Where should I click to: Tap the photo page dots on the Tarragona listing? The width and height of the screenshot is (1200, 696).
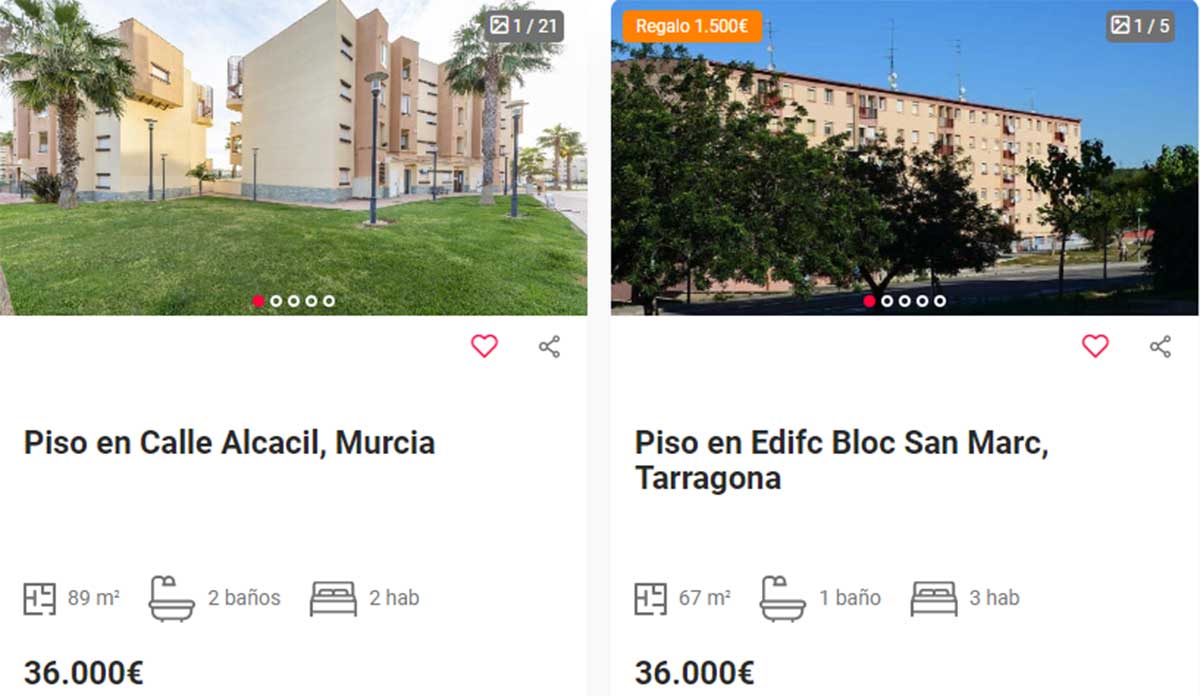click(905, 301)
